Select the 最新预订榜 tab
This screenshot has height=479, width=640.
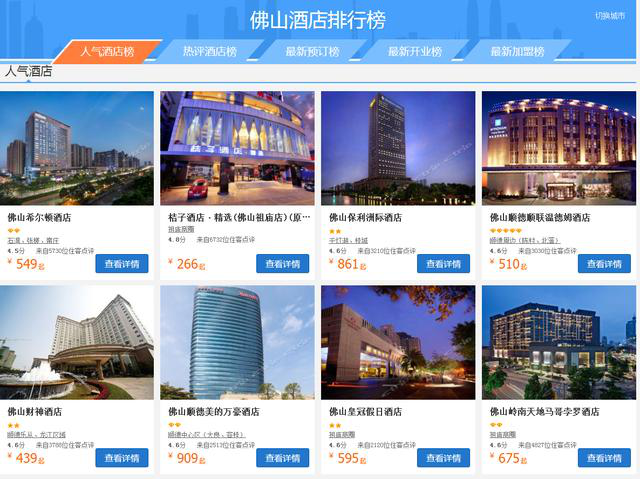(312, 51)
